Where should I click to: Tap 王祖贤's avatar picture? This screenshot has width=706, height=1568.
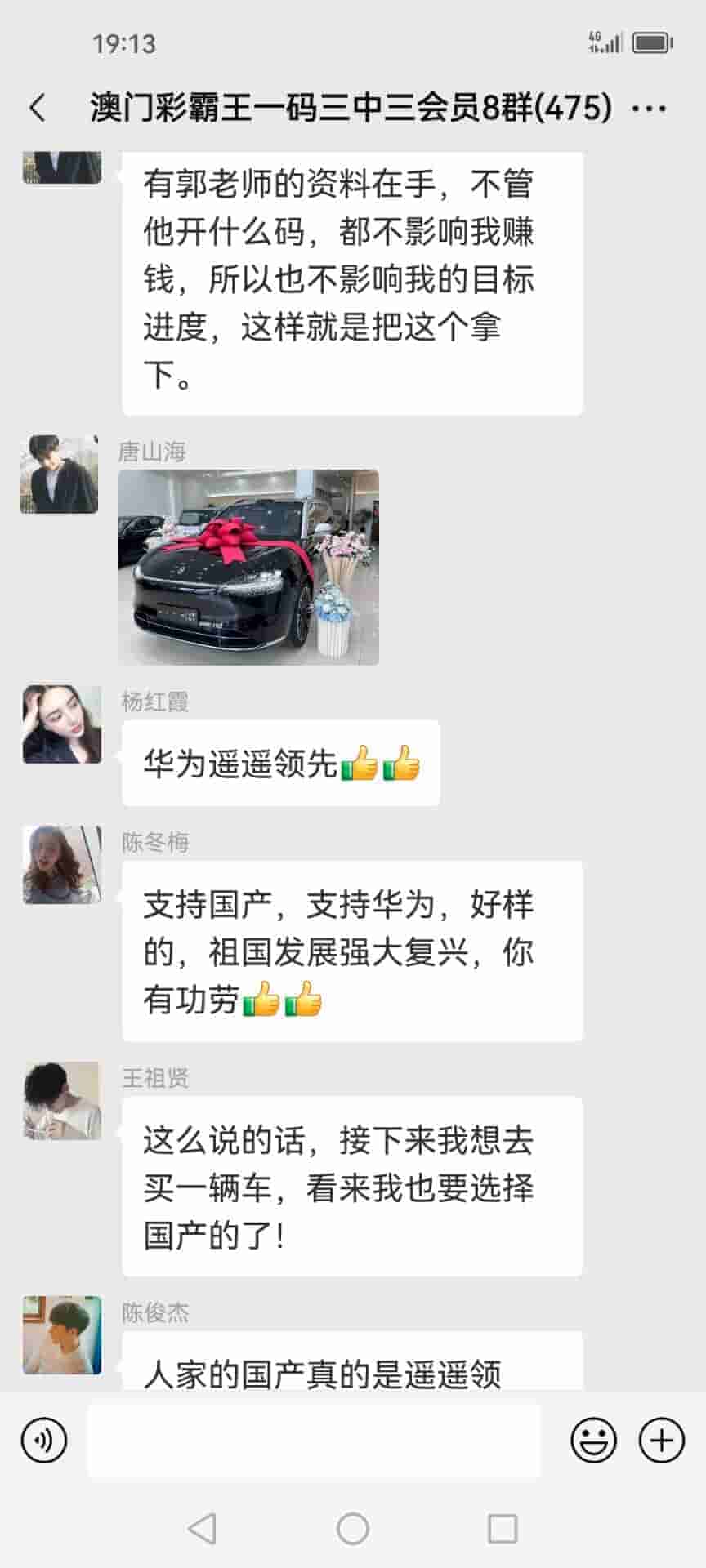tap(62, 1100)
